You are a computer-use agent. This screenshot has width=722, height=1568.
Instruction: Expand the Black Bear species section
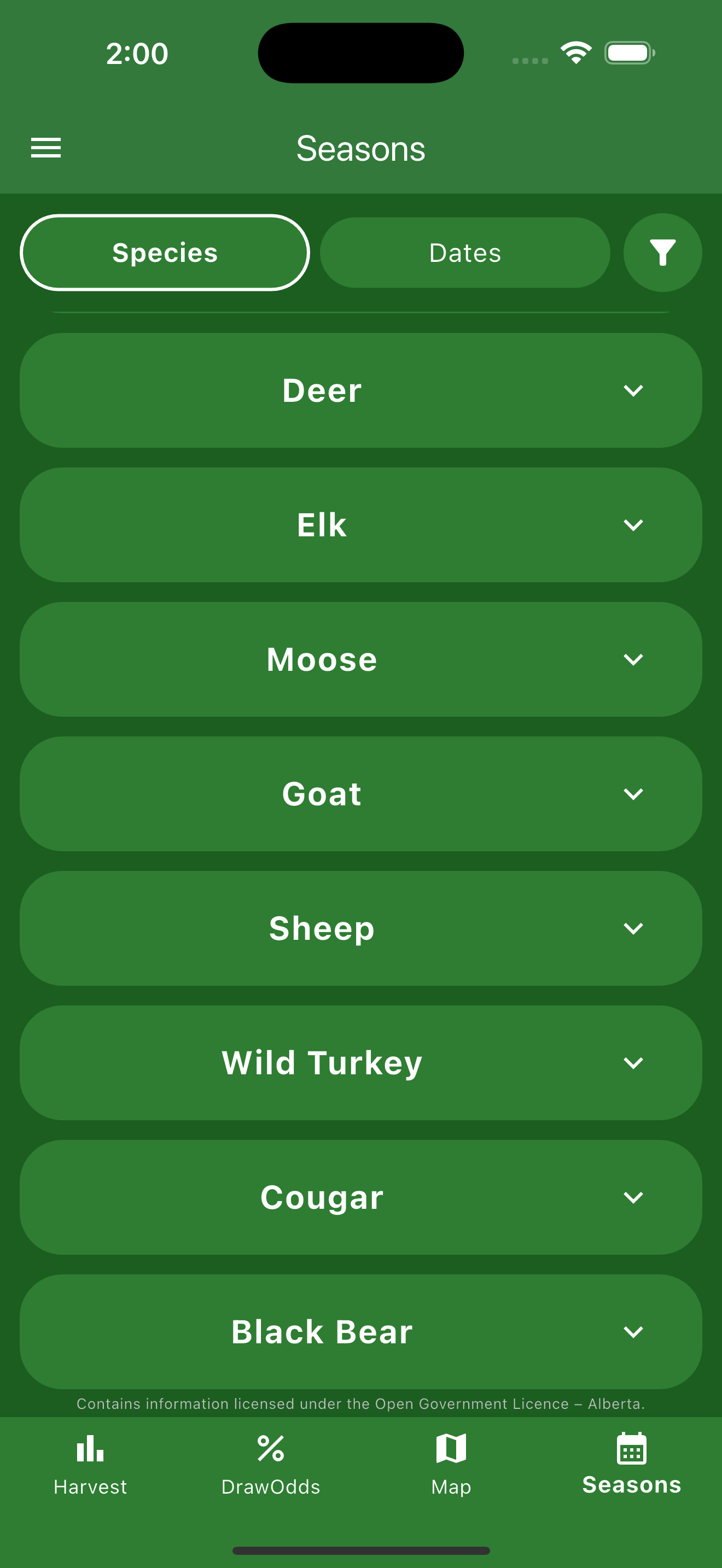[x=361, y=1331]
